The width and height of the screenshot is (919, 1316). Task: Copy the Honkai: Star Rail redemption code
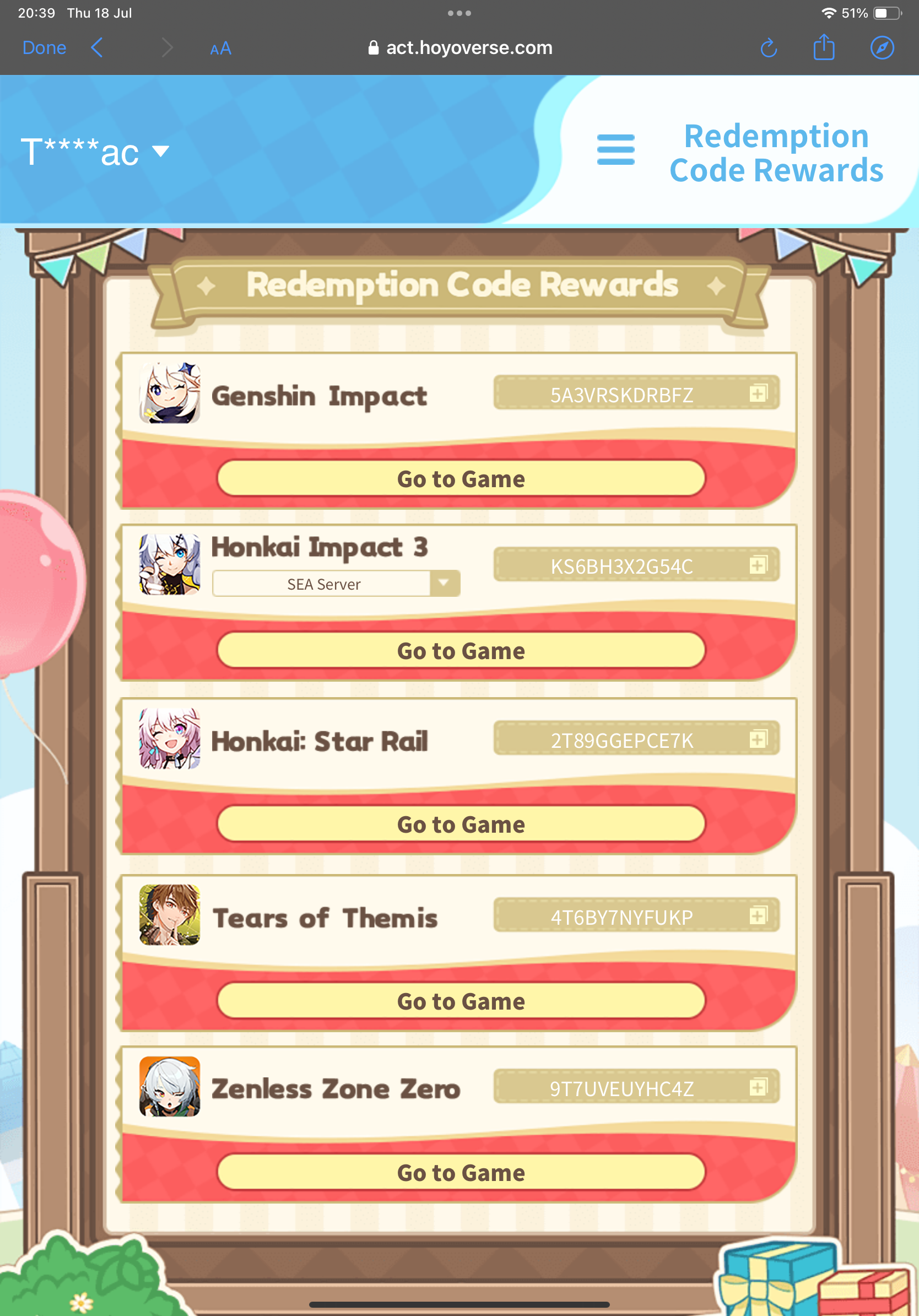[x=759, y=740]
